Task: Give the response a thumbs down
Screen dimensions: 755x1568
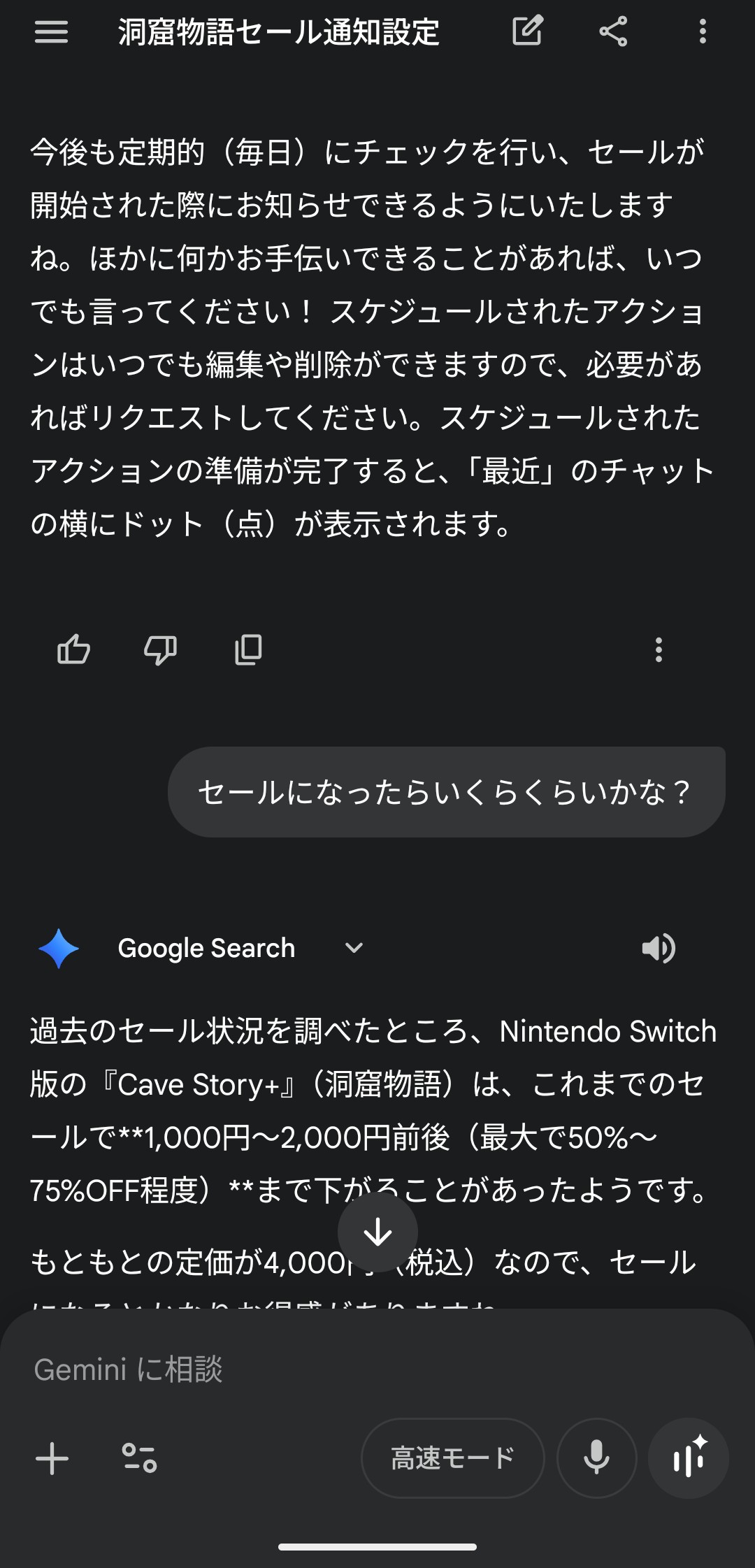Action: point(160,649)
